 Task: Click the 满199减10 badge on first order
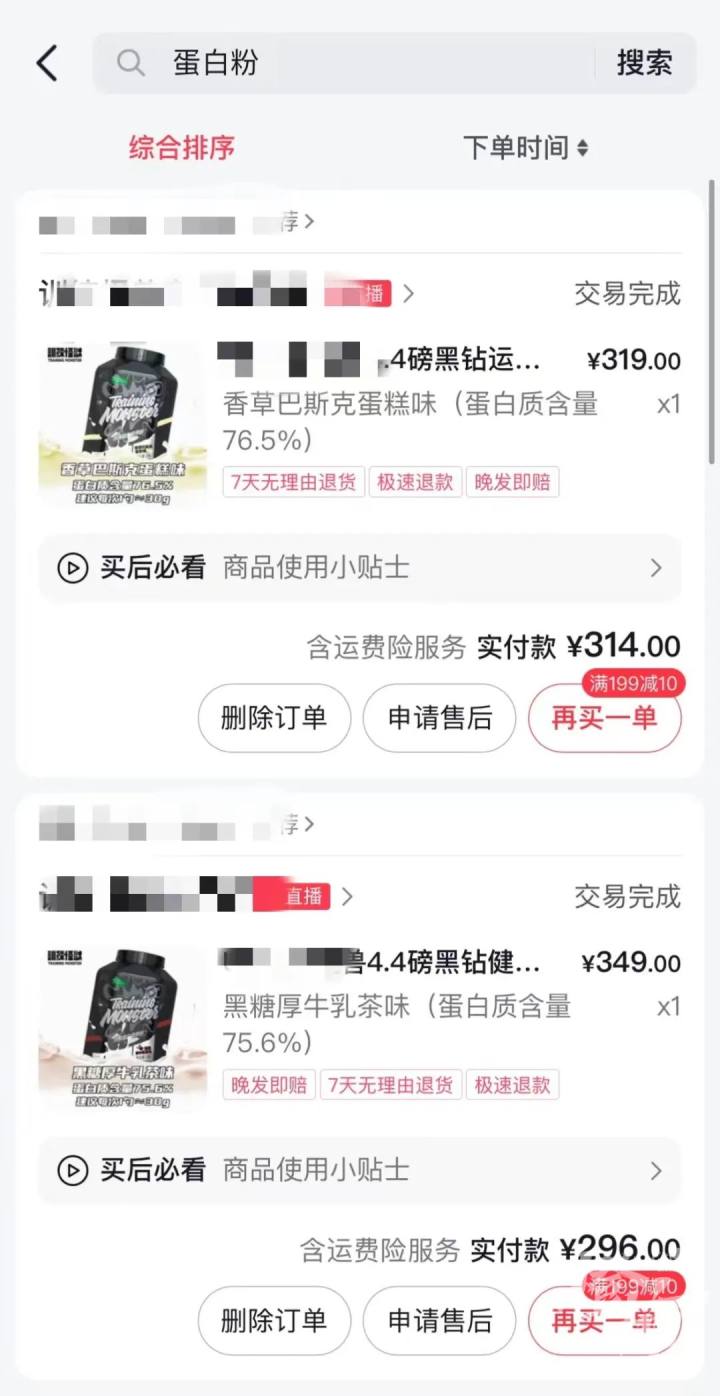pos(629,685)
